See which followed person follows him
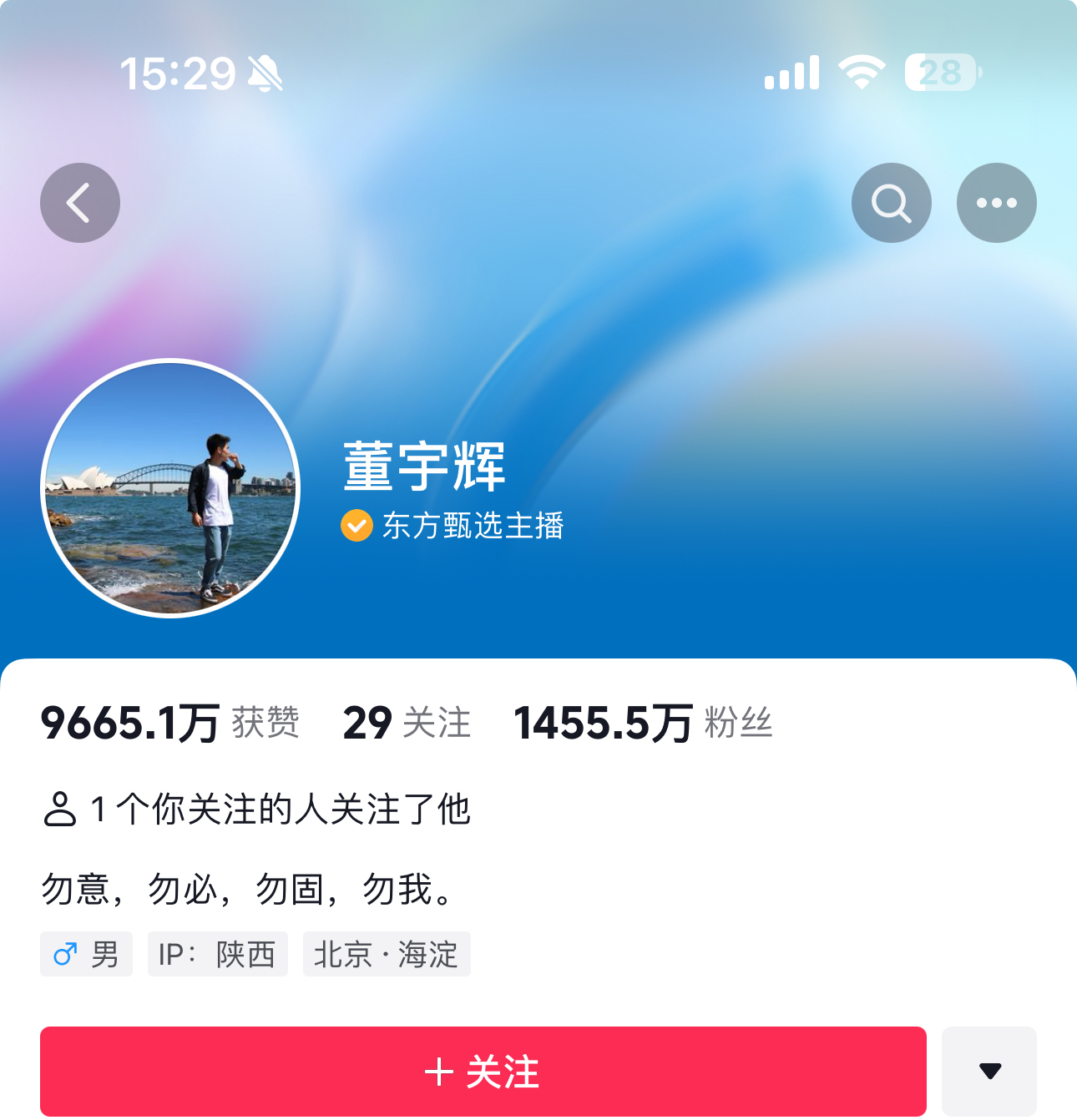Screen dimensions: 1077x1120 (256, 810)
